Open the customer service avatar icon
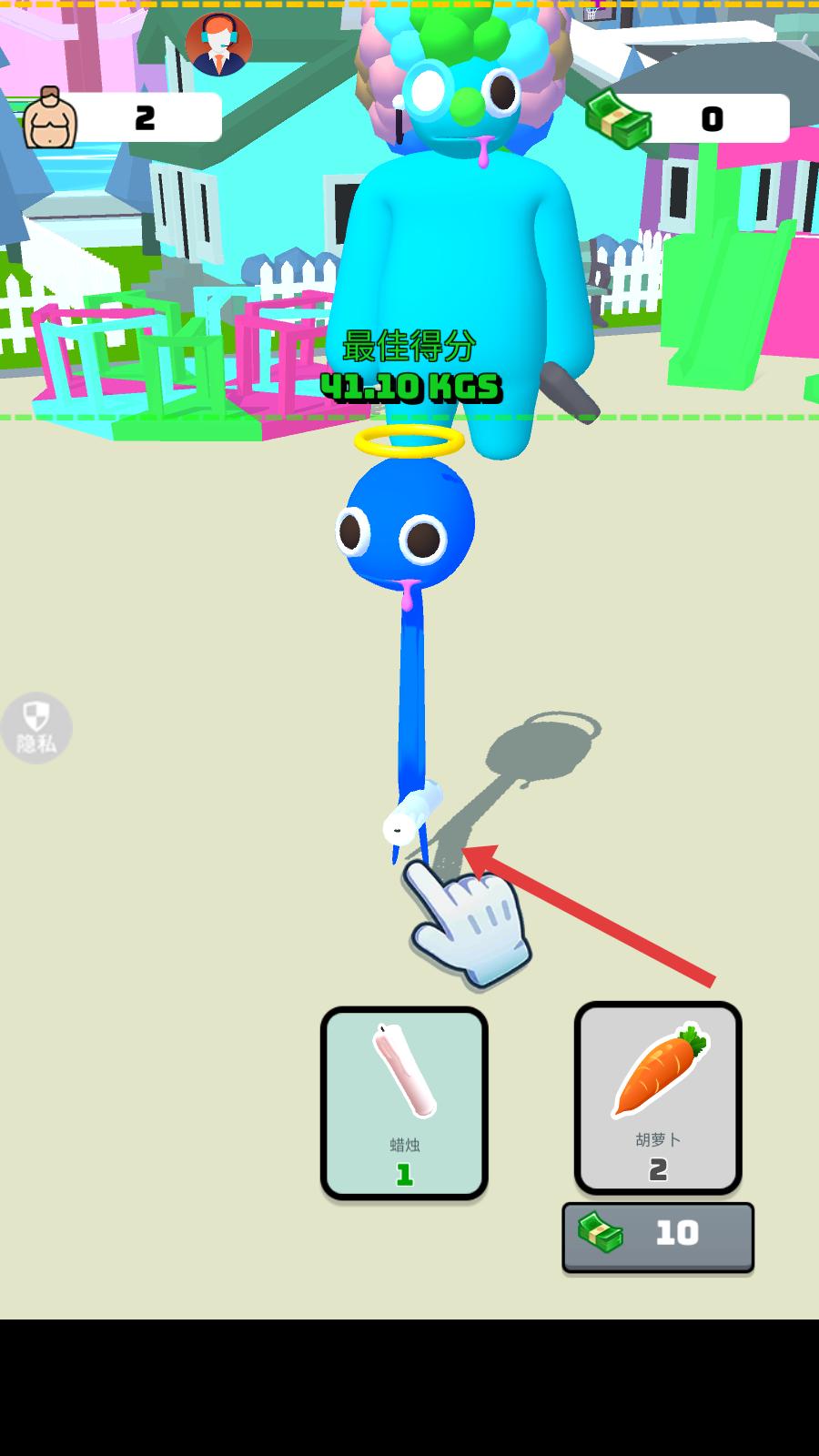819x1456 pixels. 218,44
